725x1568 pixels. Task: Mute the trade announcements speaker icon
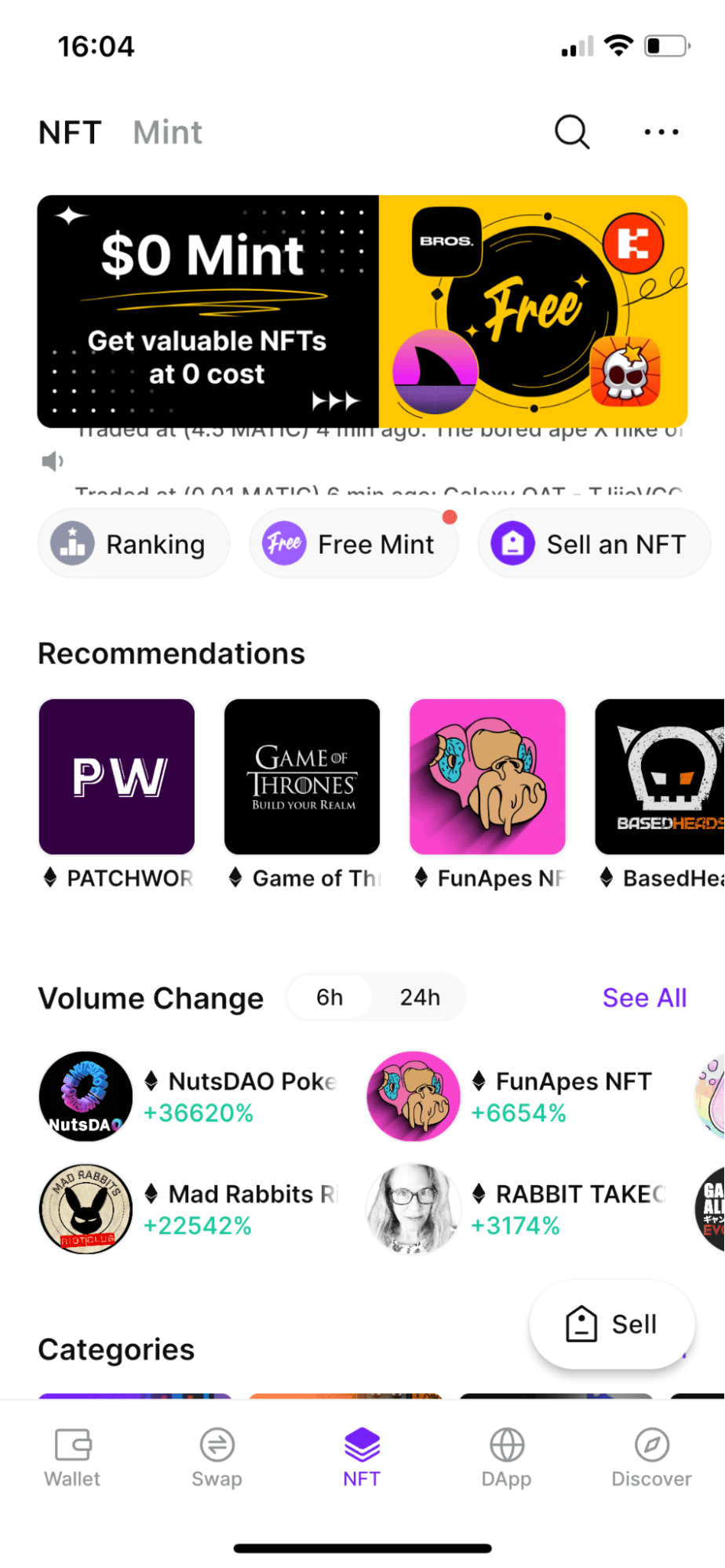point(53,461)
